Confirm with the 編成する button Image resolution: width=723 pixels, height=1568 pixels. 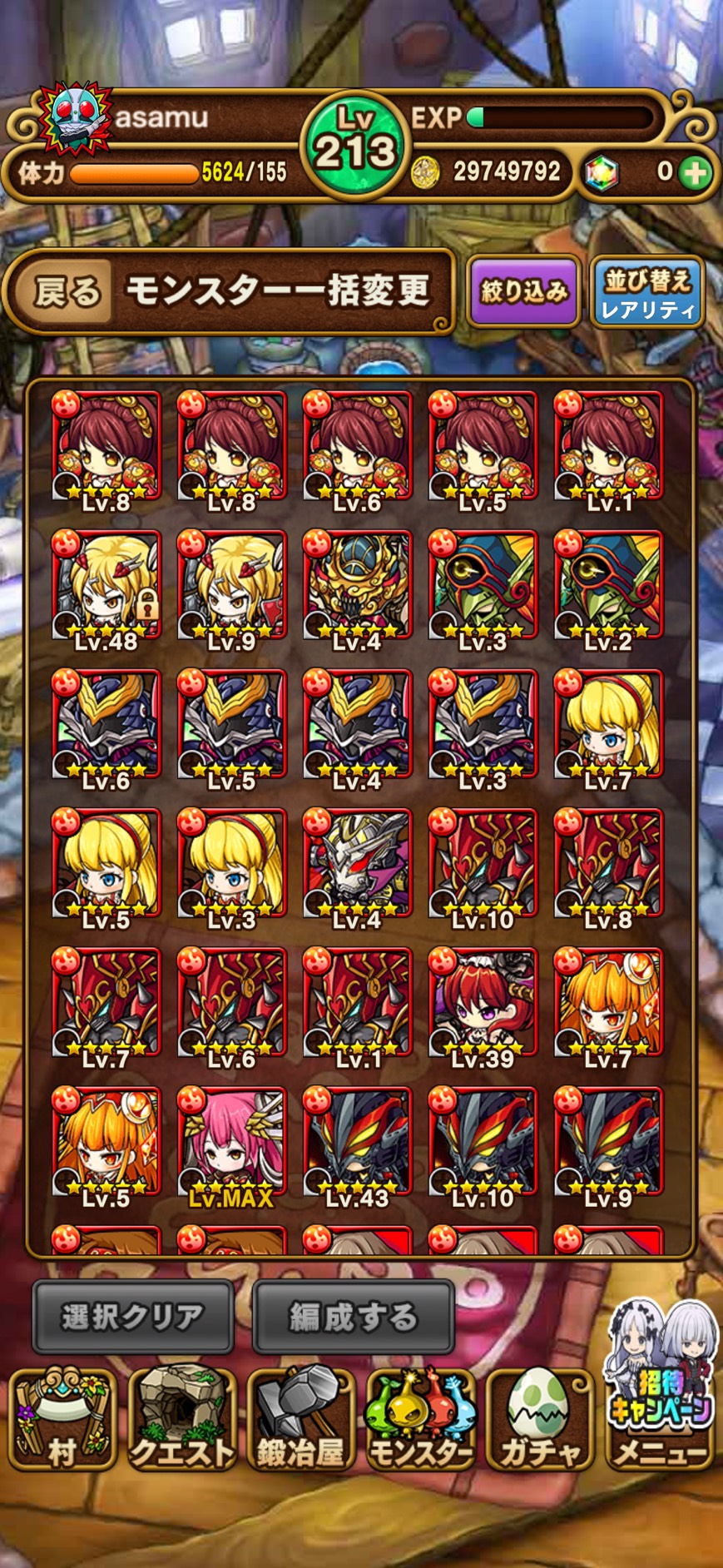pyautogui.click(x=353, y=1317)
